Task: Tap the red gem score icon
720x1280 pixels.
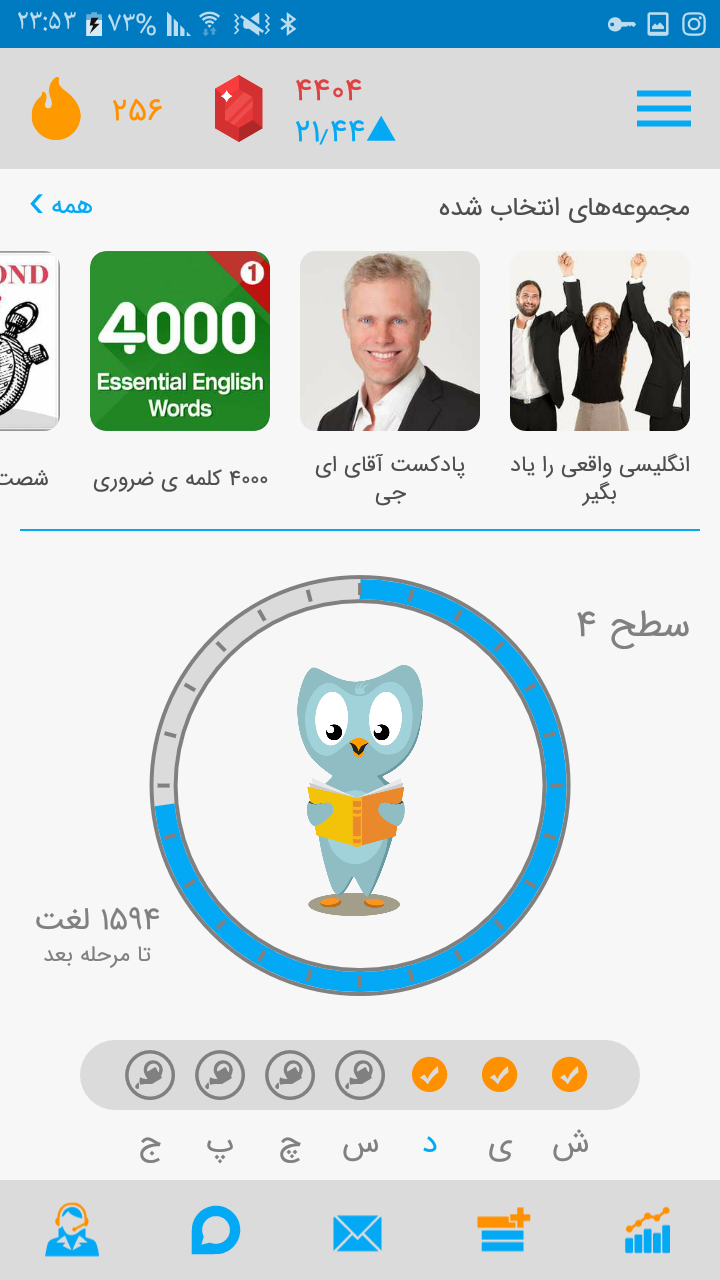Action: (238, 108)
